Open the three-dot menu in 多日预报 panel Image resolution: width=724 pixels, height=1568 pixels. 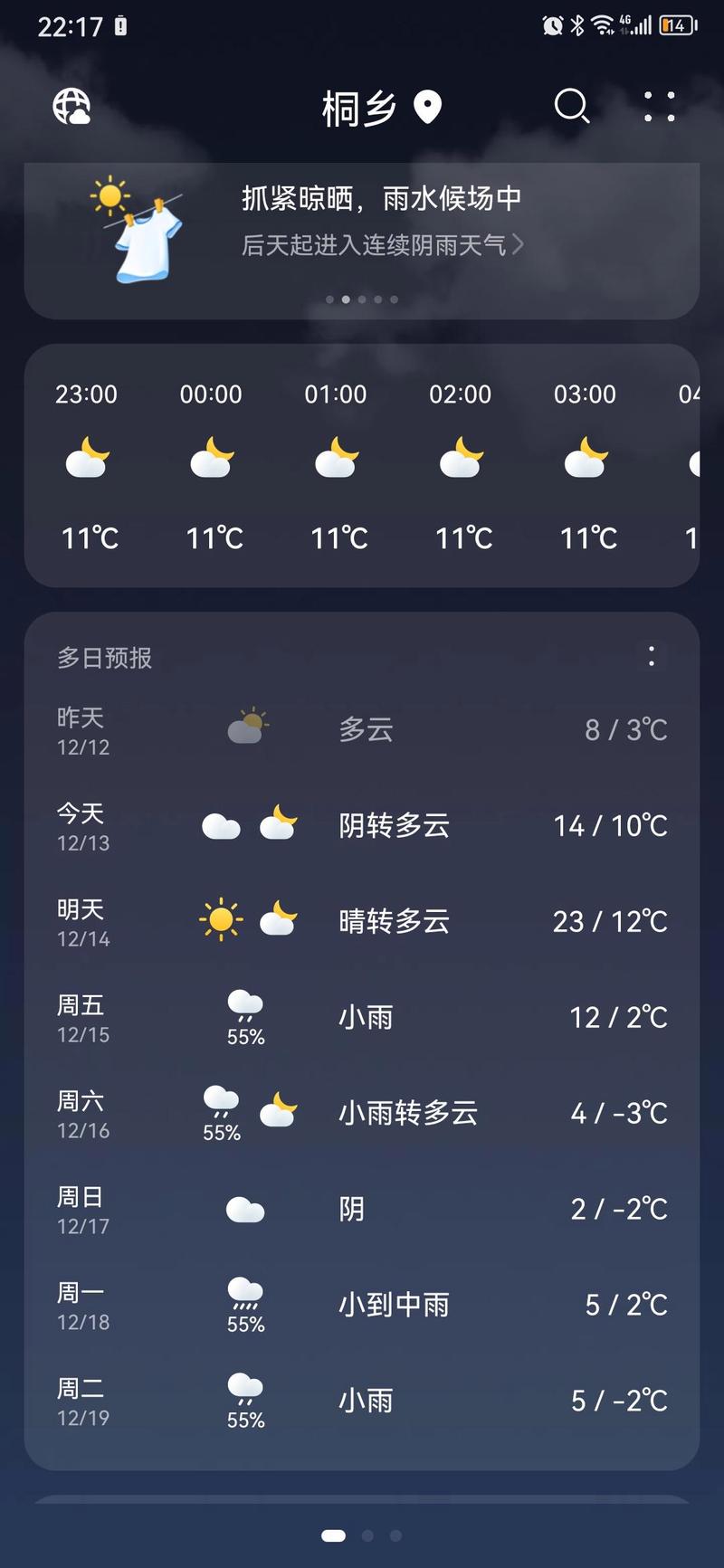click(651, 657)
